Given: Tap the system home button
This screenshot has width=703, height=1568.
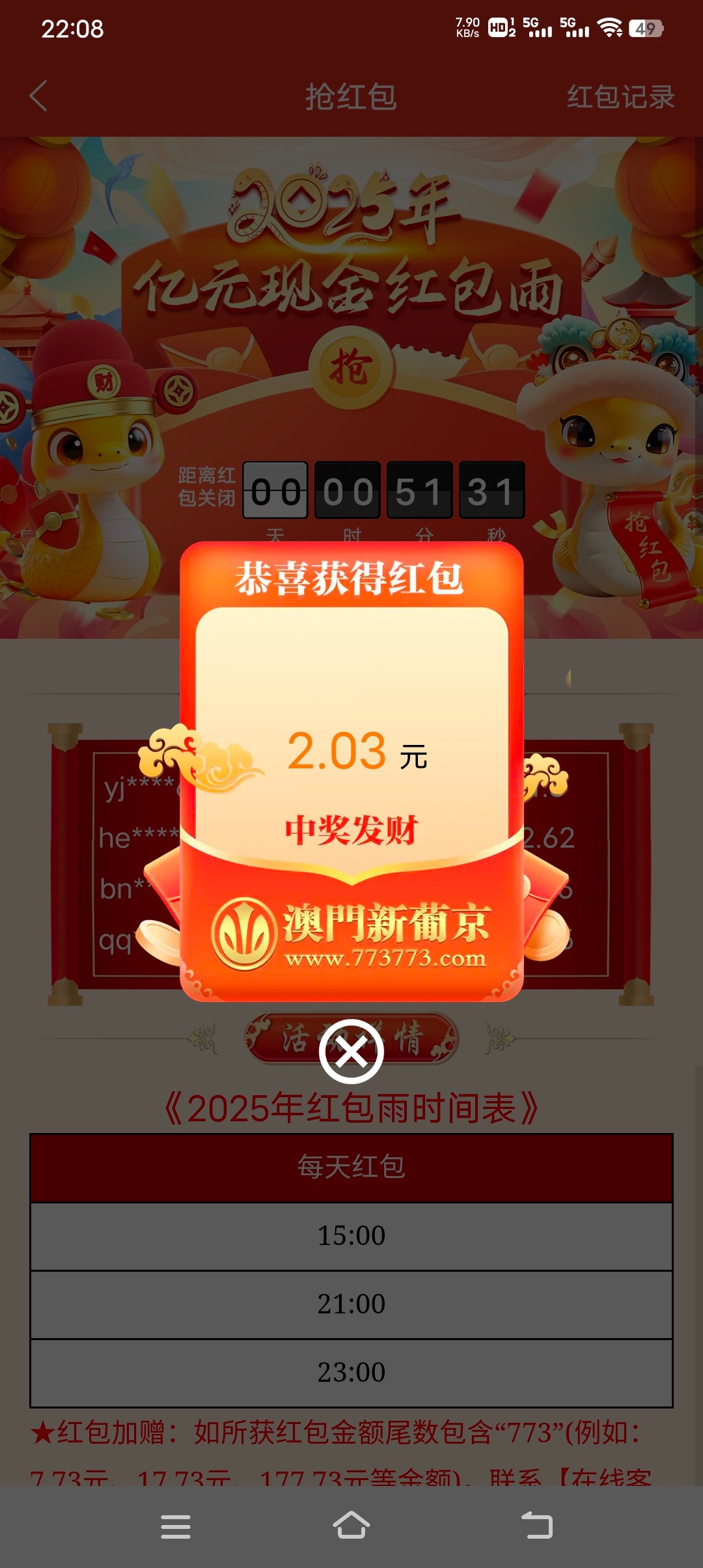Looking at the screenshot, I should 351,1526.
